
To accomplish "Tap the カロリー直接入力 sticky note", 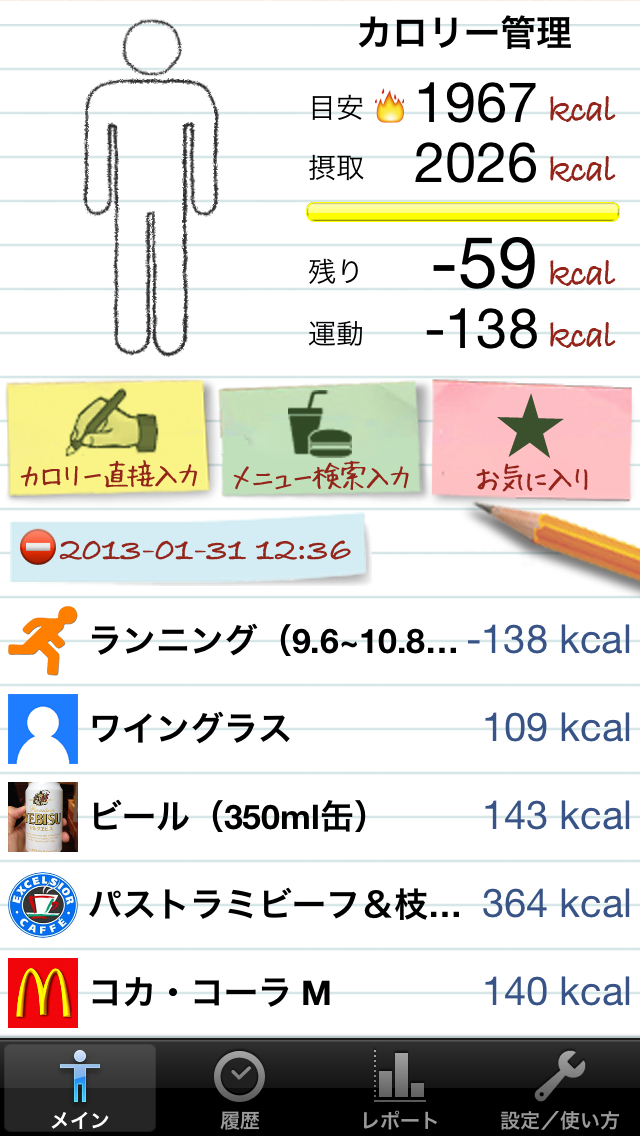I will point(108,438).
